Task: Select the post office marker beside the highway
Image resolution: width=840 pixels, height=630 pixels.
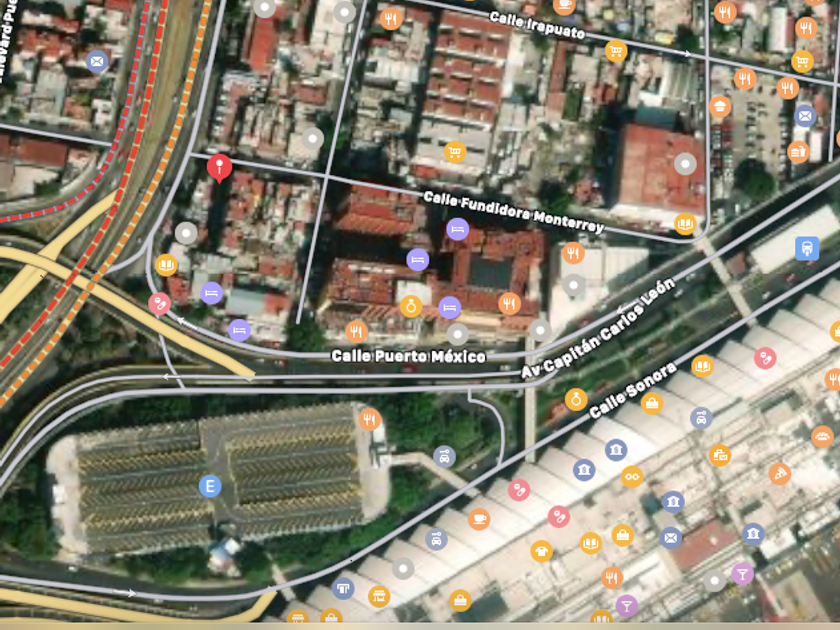Action: (x=97, y=61)
